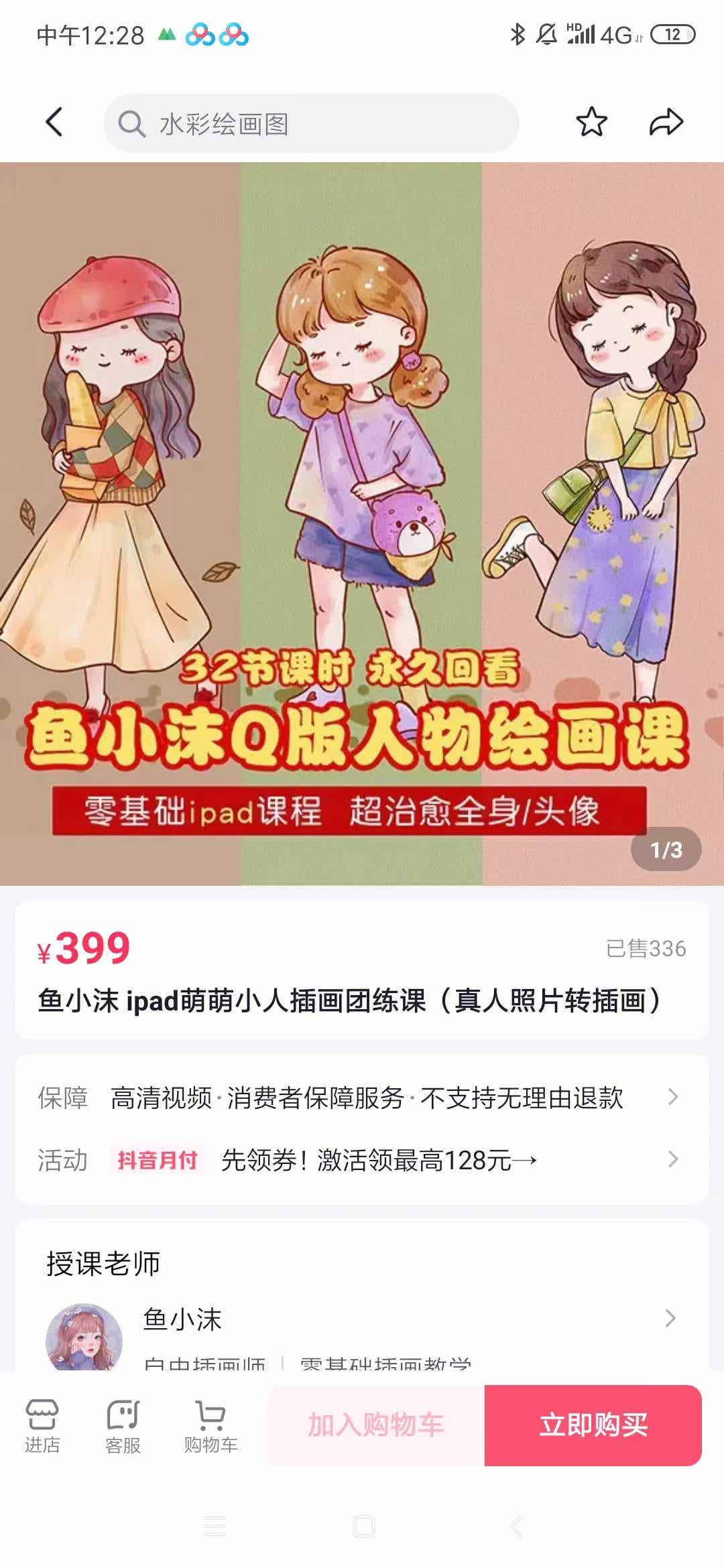Open the 抖音月付 activity coupon row
Viewport: 724px width, 1568px height.
[x=362, y=1160]
